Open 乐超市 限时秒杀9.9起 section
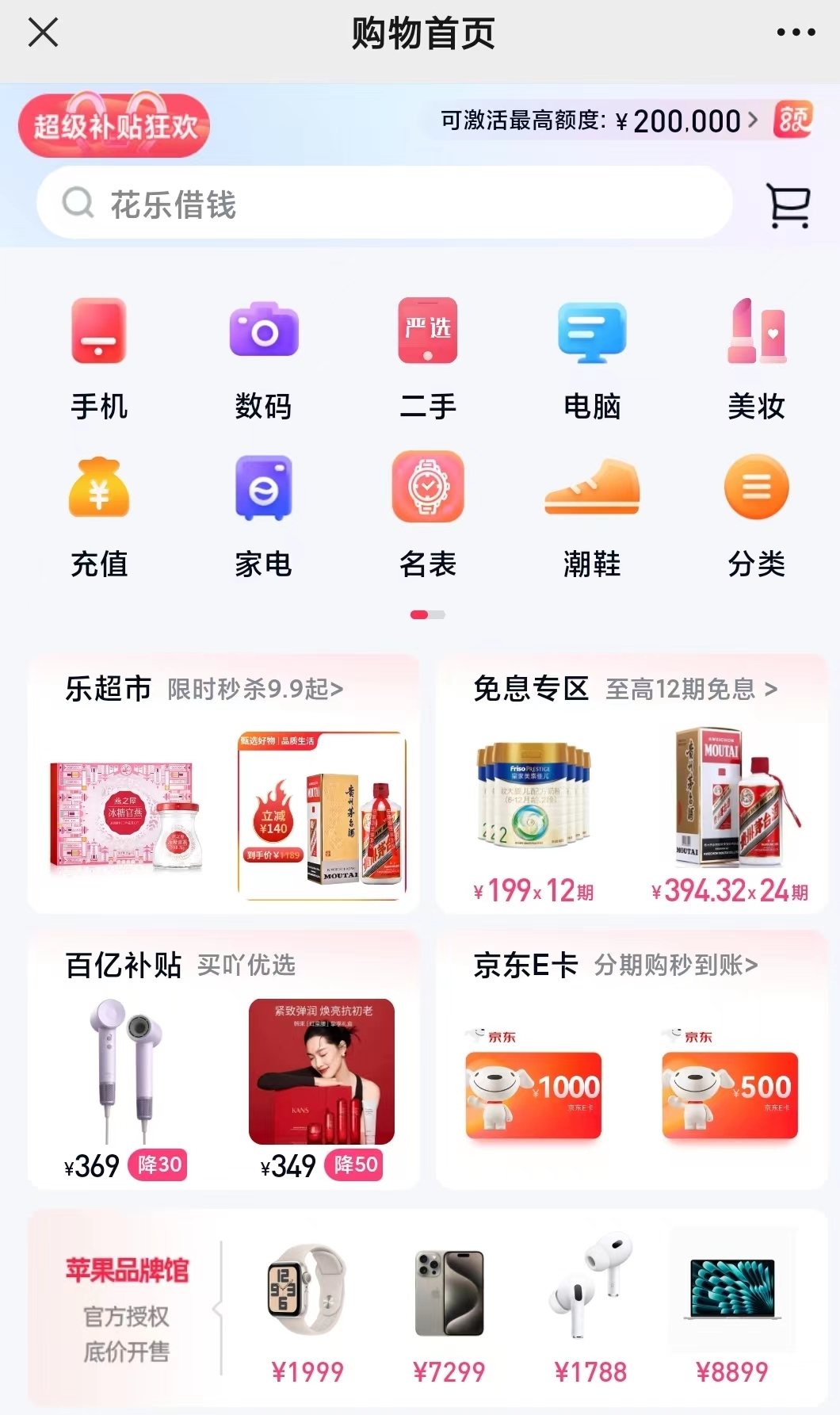 204,689
